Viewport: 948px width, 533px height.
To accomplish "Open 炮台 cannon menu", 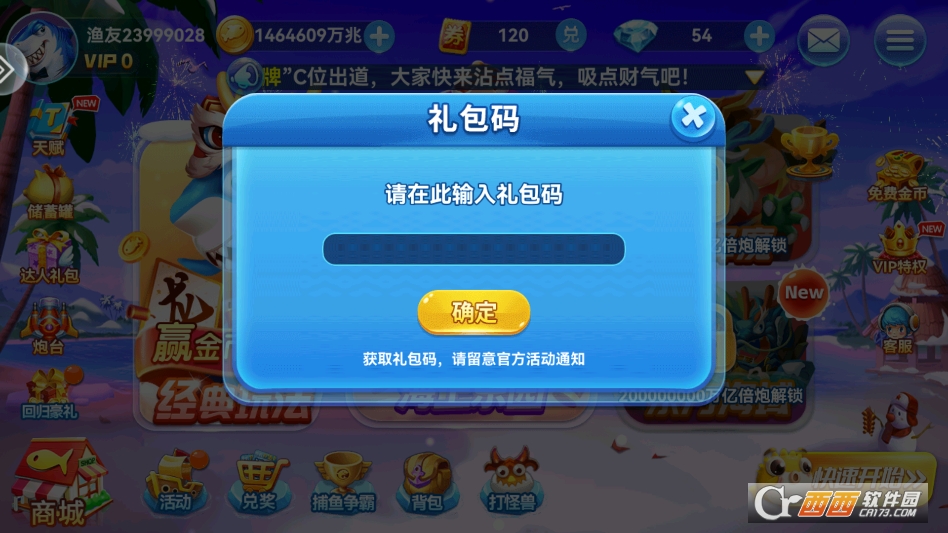I will [48, 326].
